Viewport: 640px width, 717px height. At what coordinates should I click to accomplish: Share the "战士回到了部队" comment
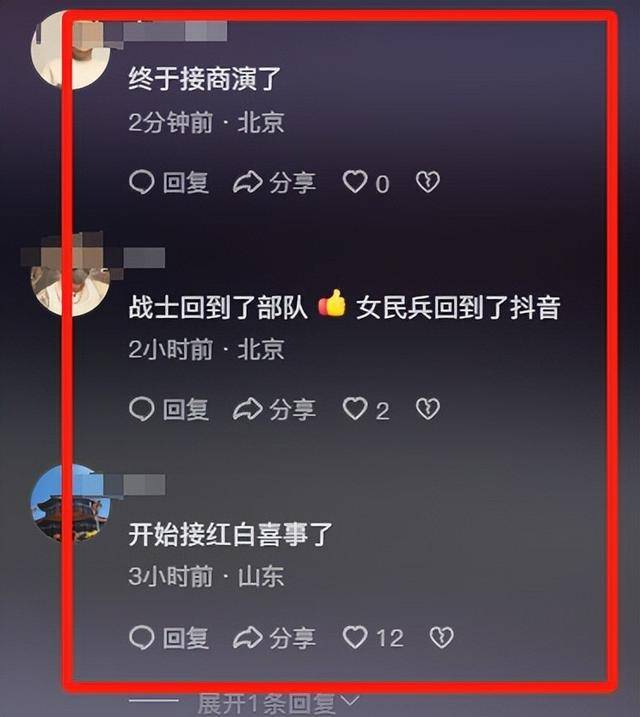(x=274, y=409)
